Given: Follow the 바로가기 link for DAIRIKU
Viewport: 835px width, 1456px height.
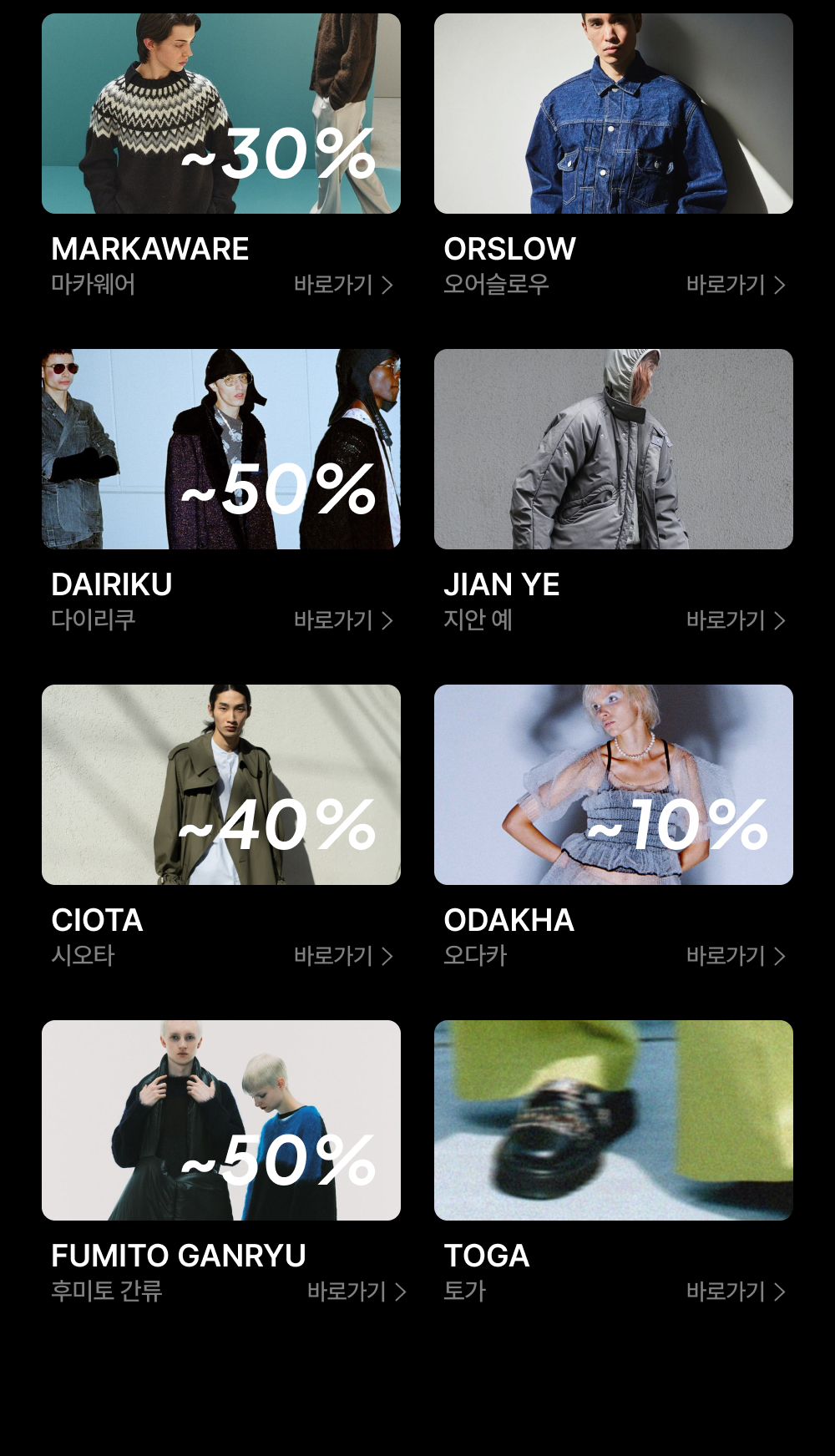Looking at the screenshot, I should point(342,620).
